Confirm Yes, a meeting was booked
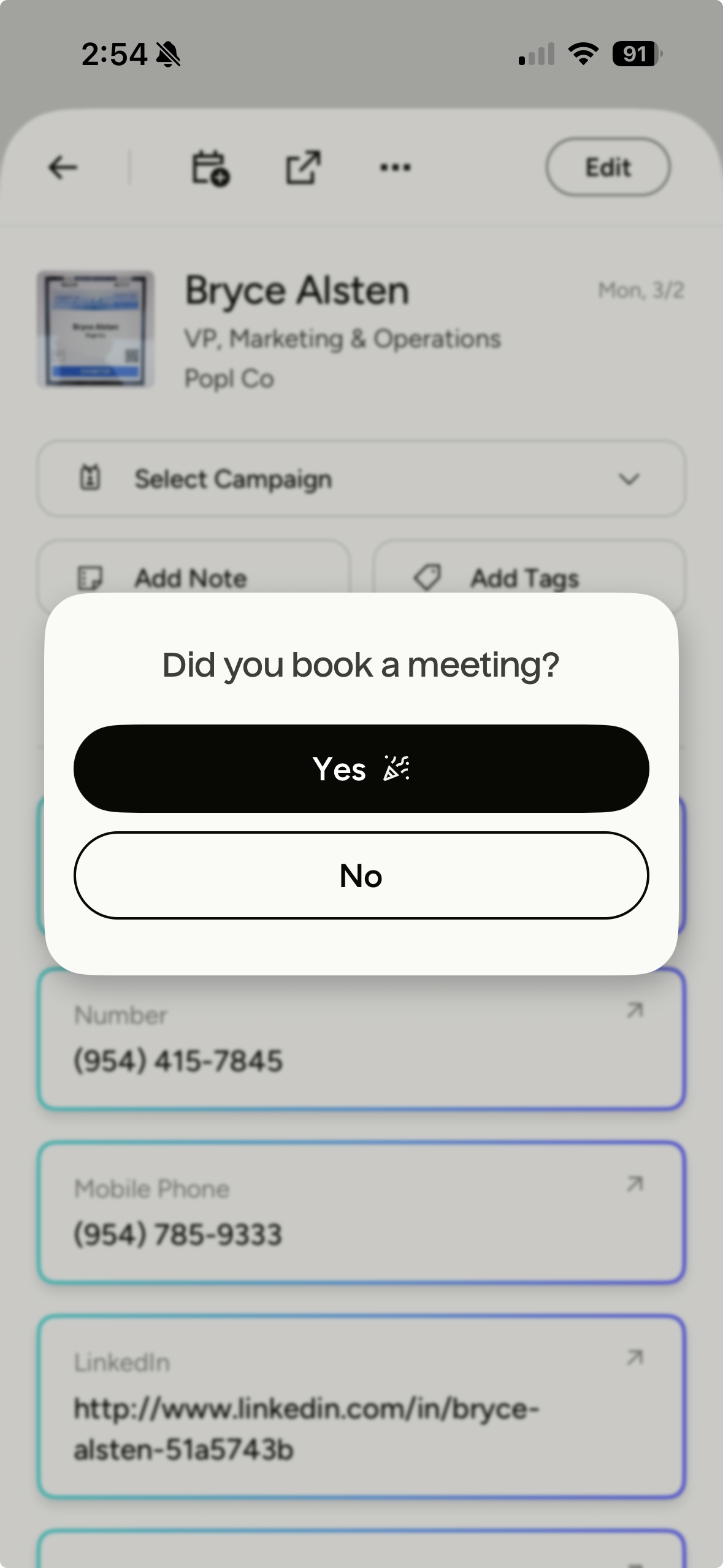 pyautogui.click(x=361, y=769)
